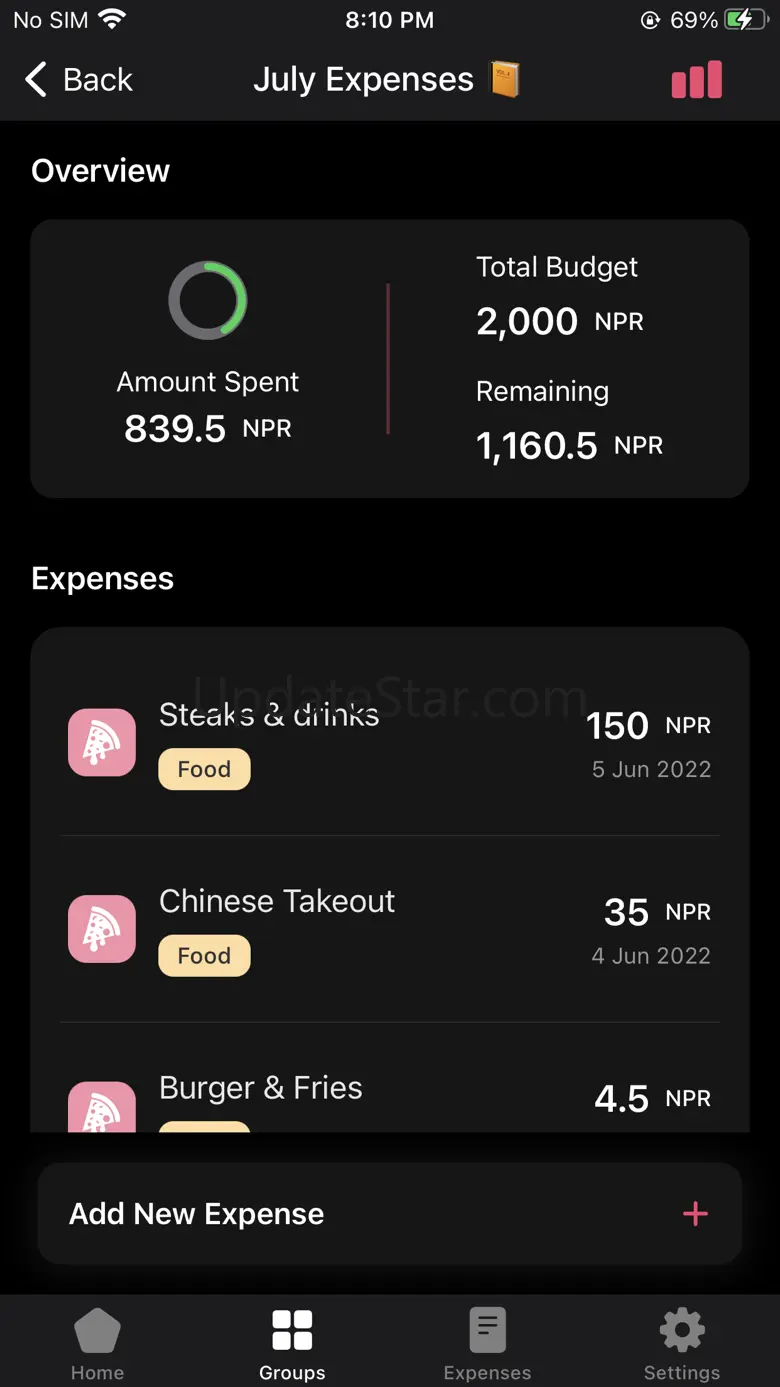Switch to the Expenses tab
The width and height of the screenshot is (780, 1387).
click(487, 1343)
